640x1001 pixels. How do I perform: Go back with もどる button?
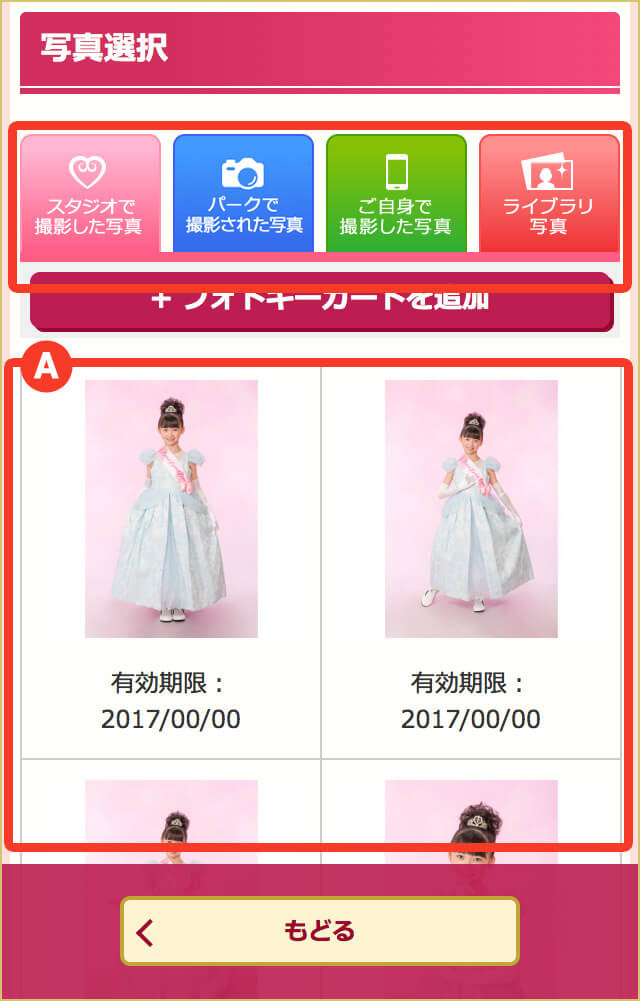point(320,931)
